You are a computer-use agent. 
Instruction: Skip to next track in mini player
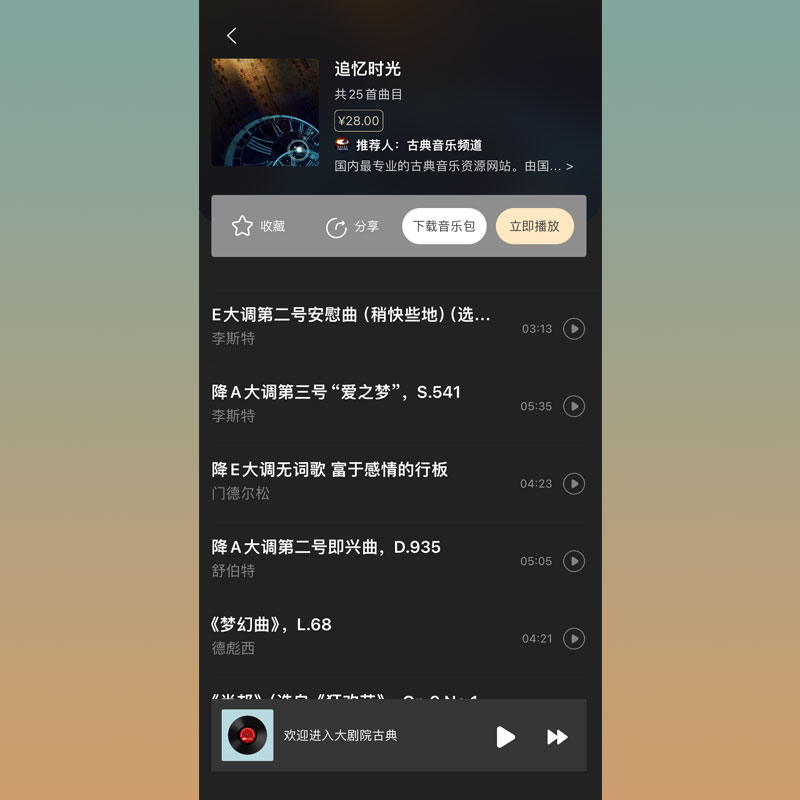[x=557, y=737]
